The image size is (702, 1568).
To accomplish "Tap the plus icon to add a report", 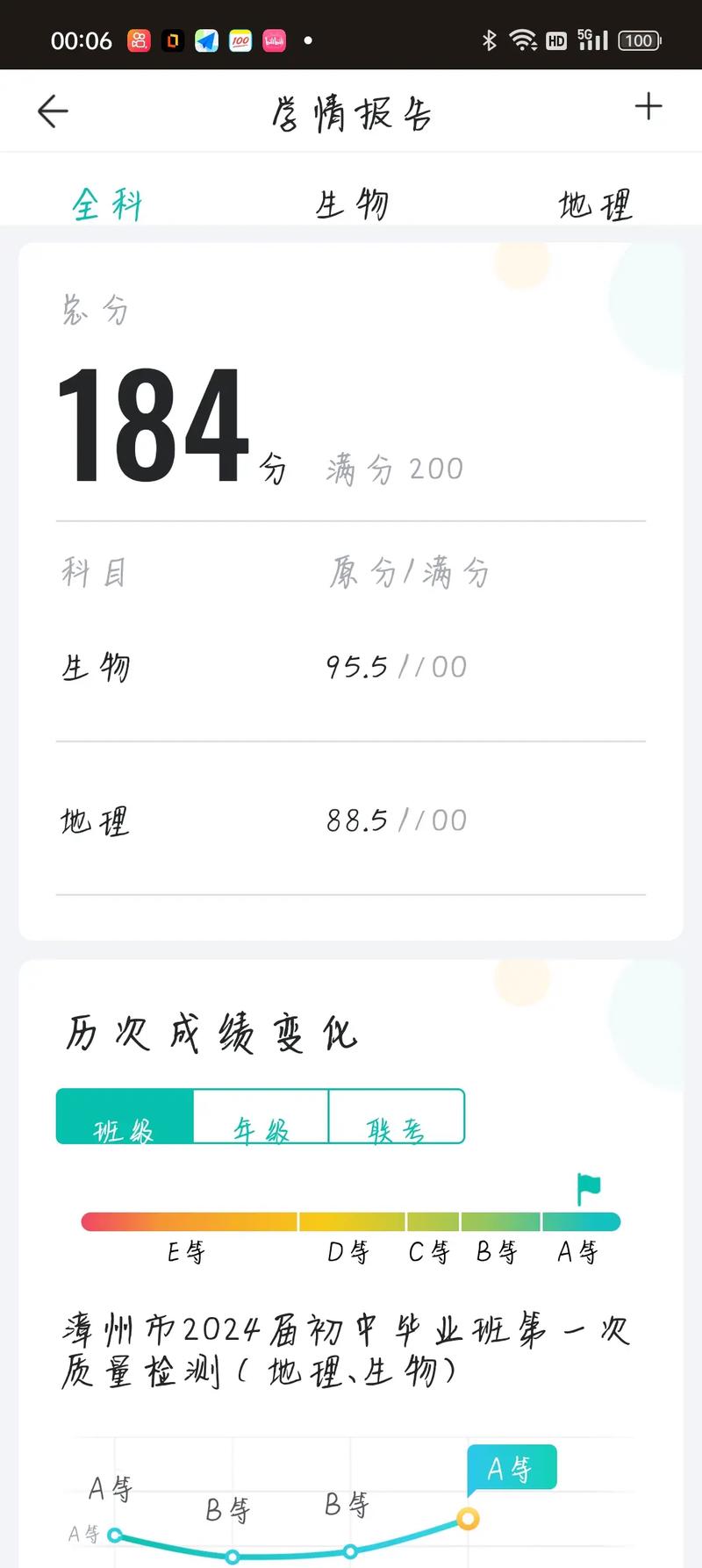I will [x=649, y=108].
